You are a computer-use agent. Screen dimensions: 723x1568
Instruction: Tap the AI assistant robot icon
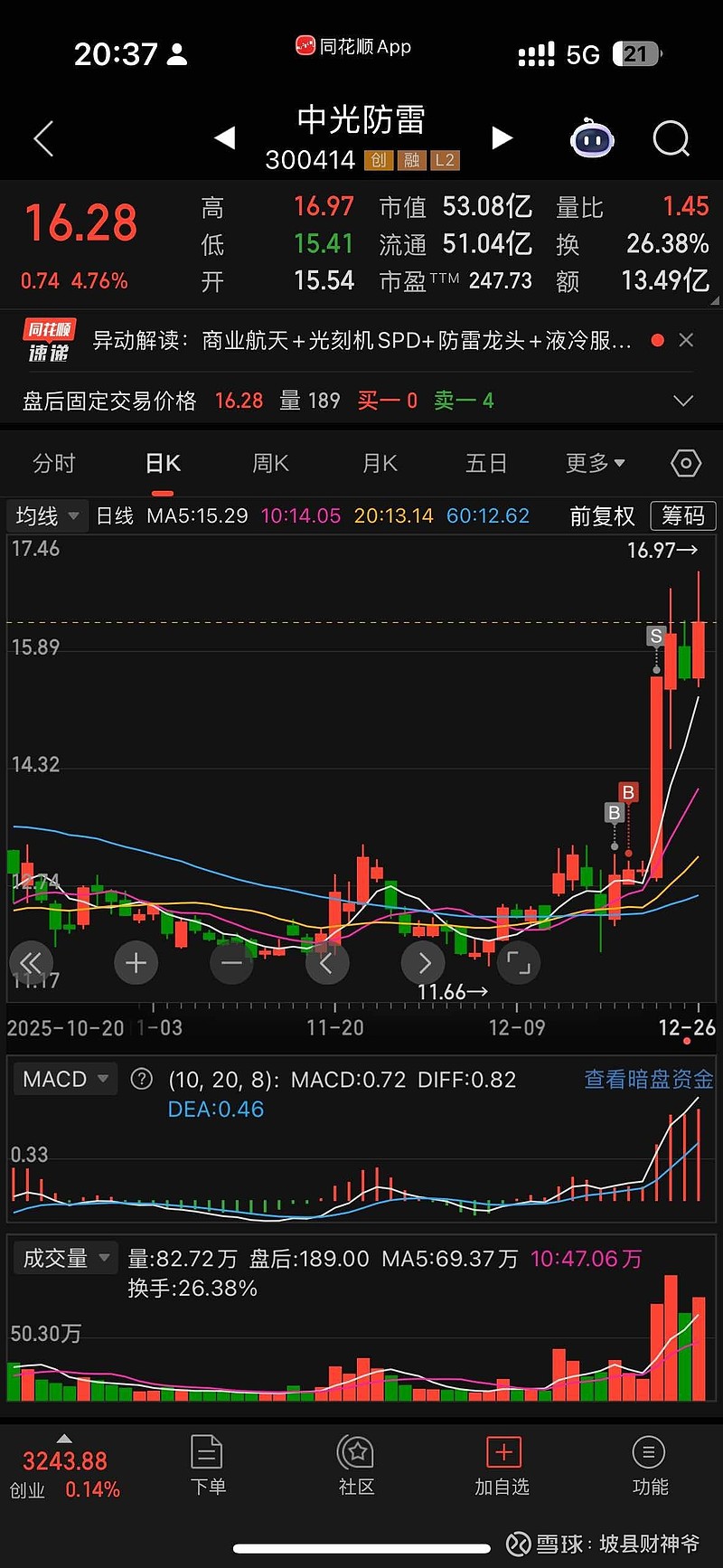592,138
